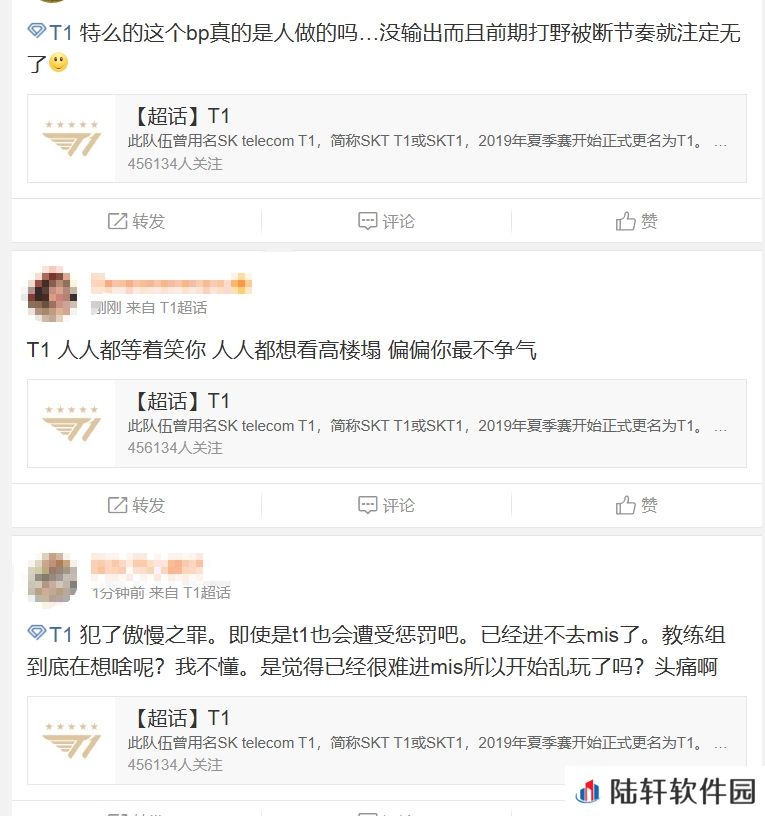The height and width of the screenshot is (816, 765).
Task: Repost the '人人都等着笑你' post
Action: 136,505
